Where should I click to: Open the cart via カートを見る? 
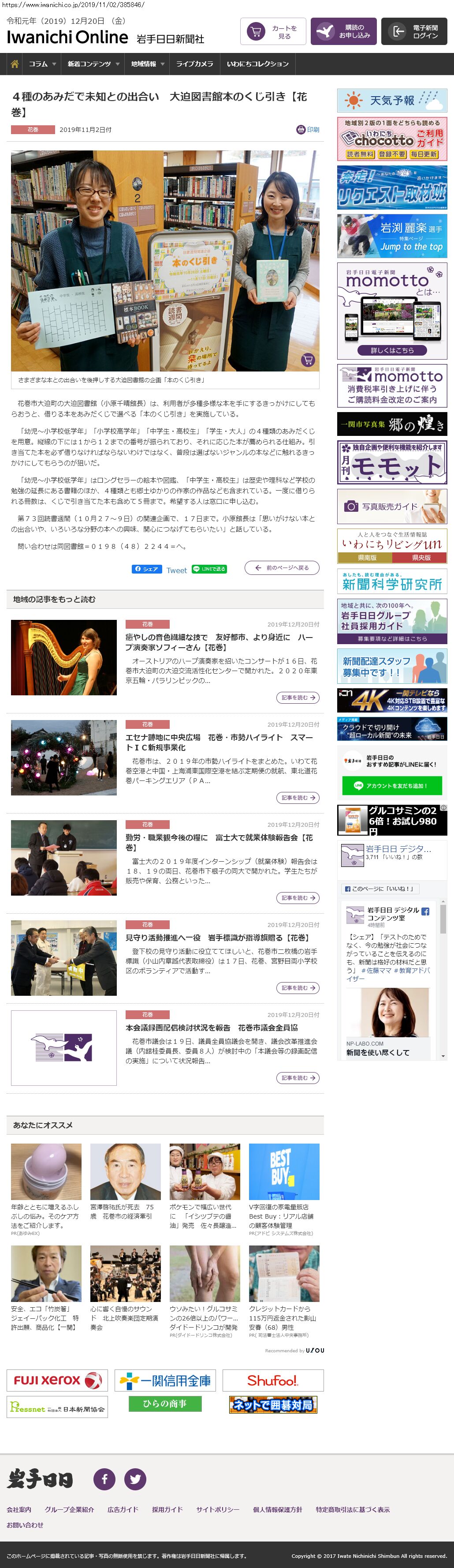[x=272, y=32]
